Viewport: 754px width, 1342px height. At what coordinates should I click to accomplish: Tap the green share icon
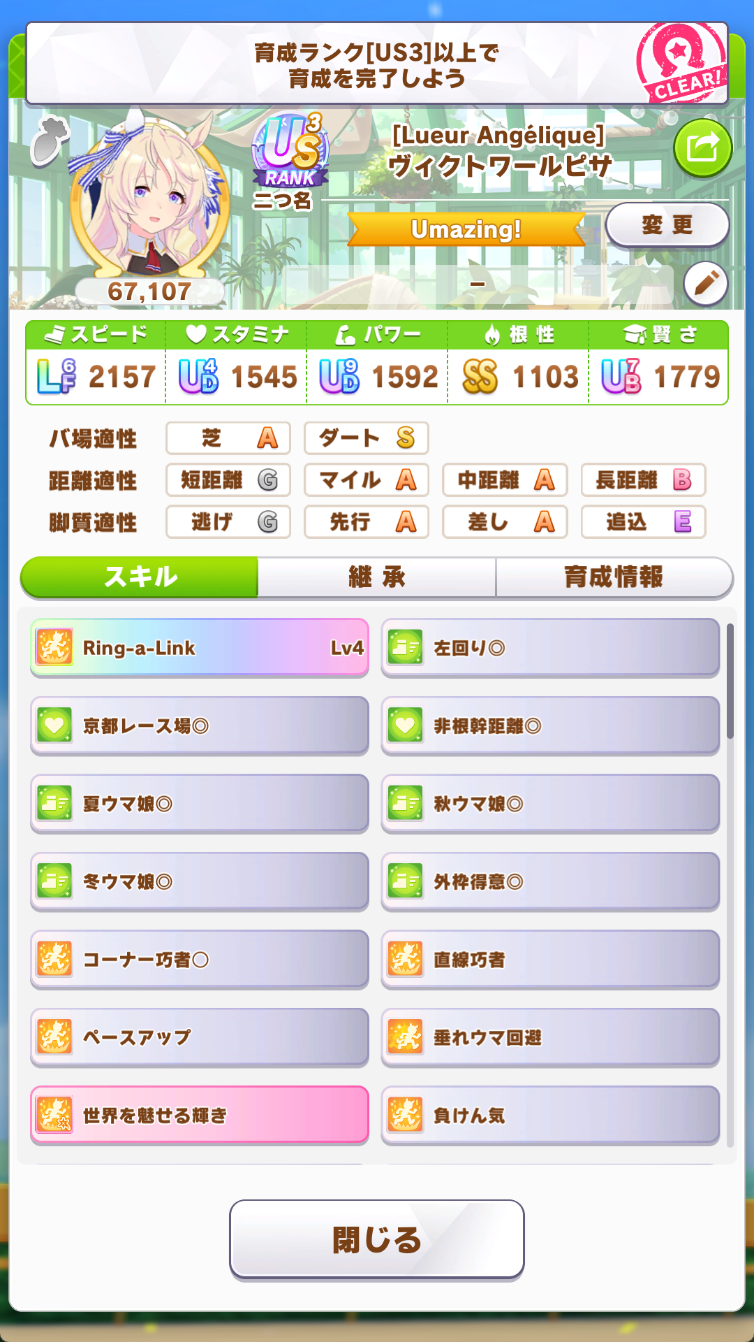click(703, 149)
